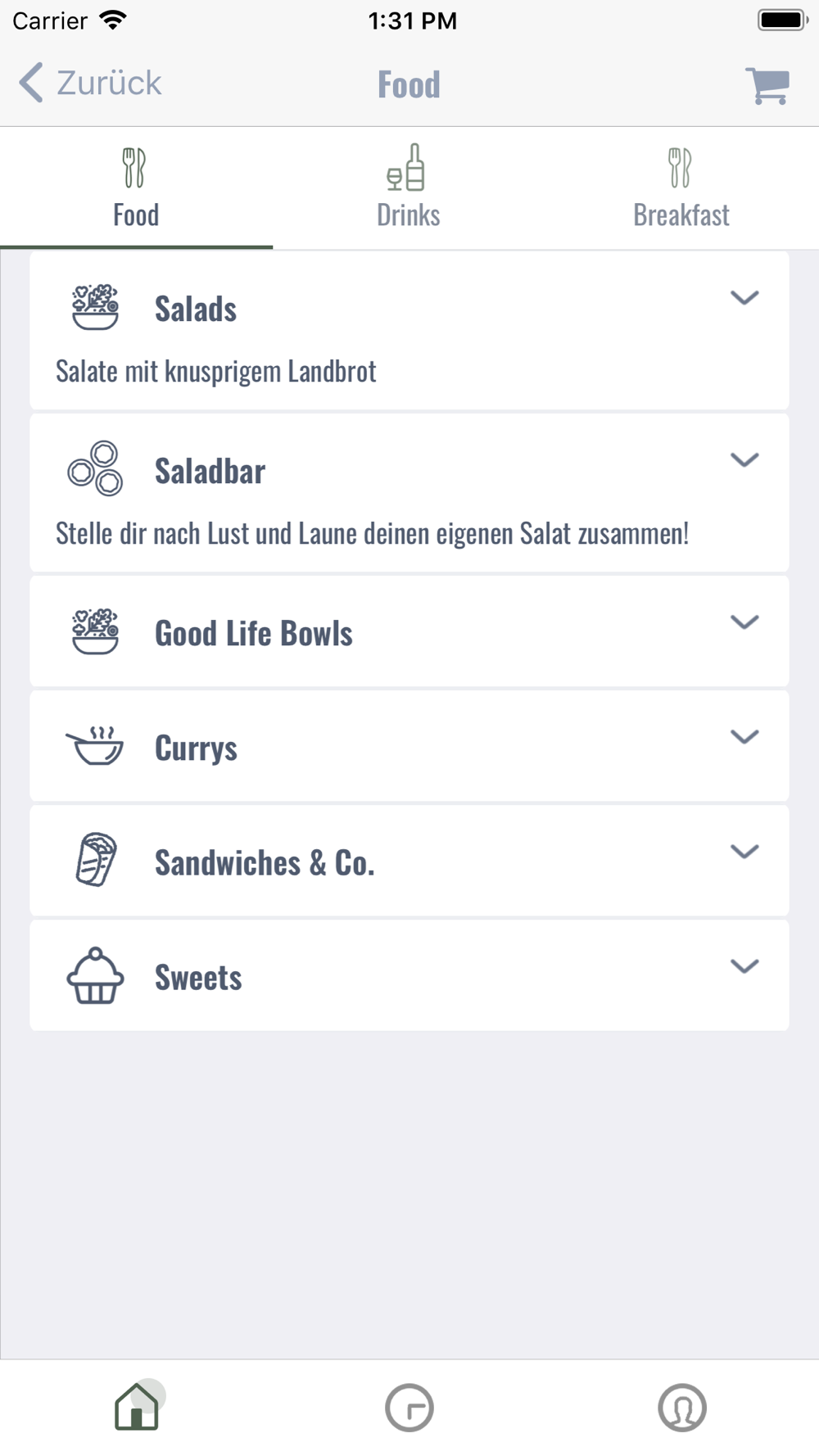Open the home tab in bottom bar

click(137, 1407)
